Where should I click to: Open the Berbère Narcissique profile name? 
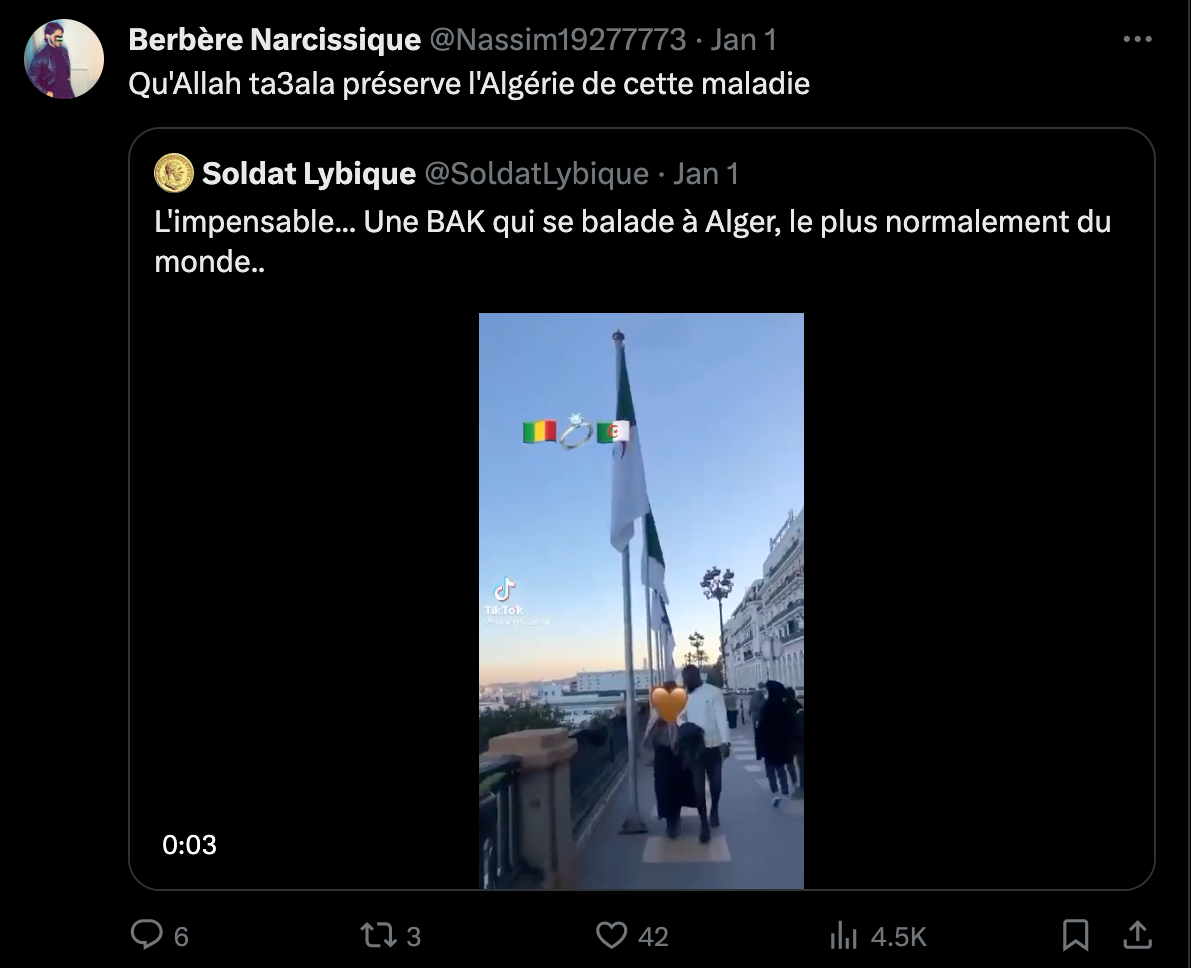tap(274, 40)
